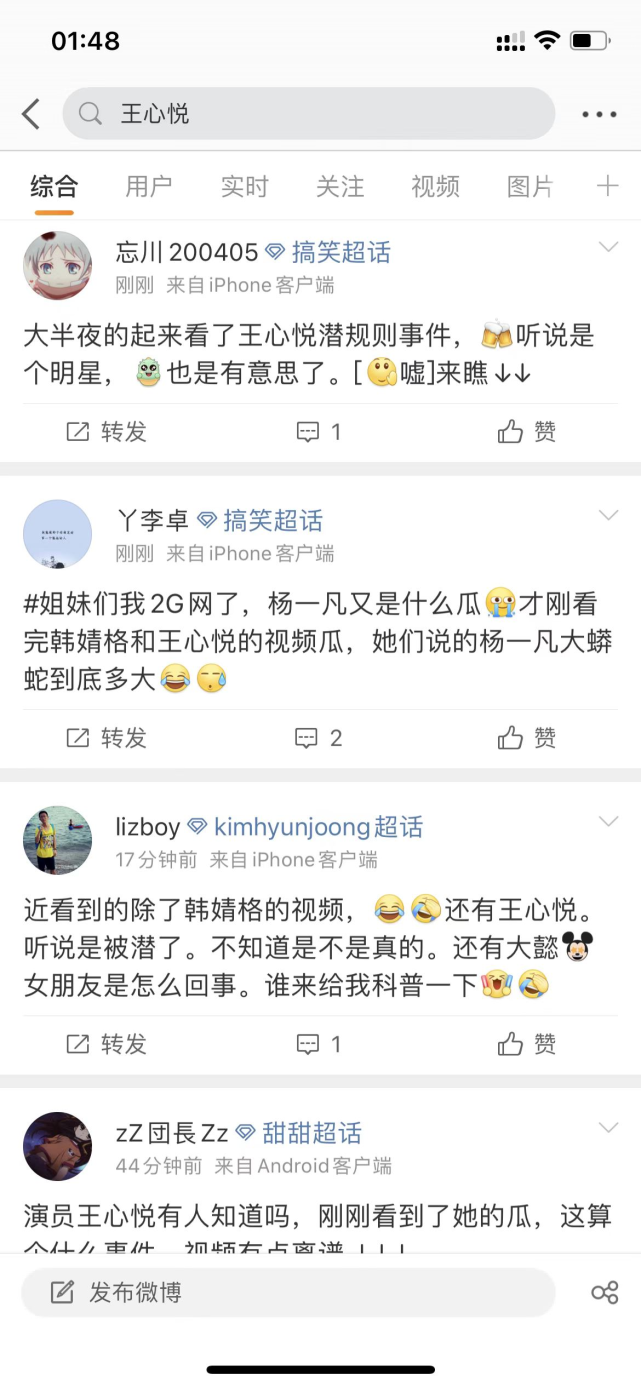The image size is (641, 1387).
Task: Switch to the 实时 tab
Action: tap(244, 186)
